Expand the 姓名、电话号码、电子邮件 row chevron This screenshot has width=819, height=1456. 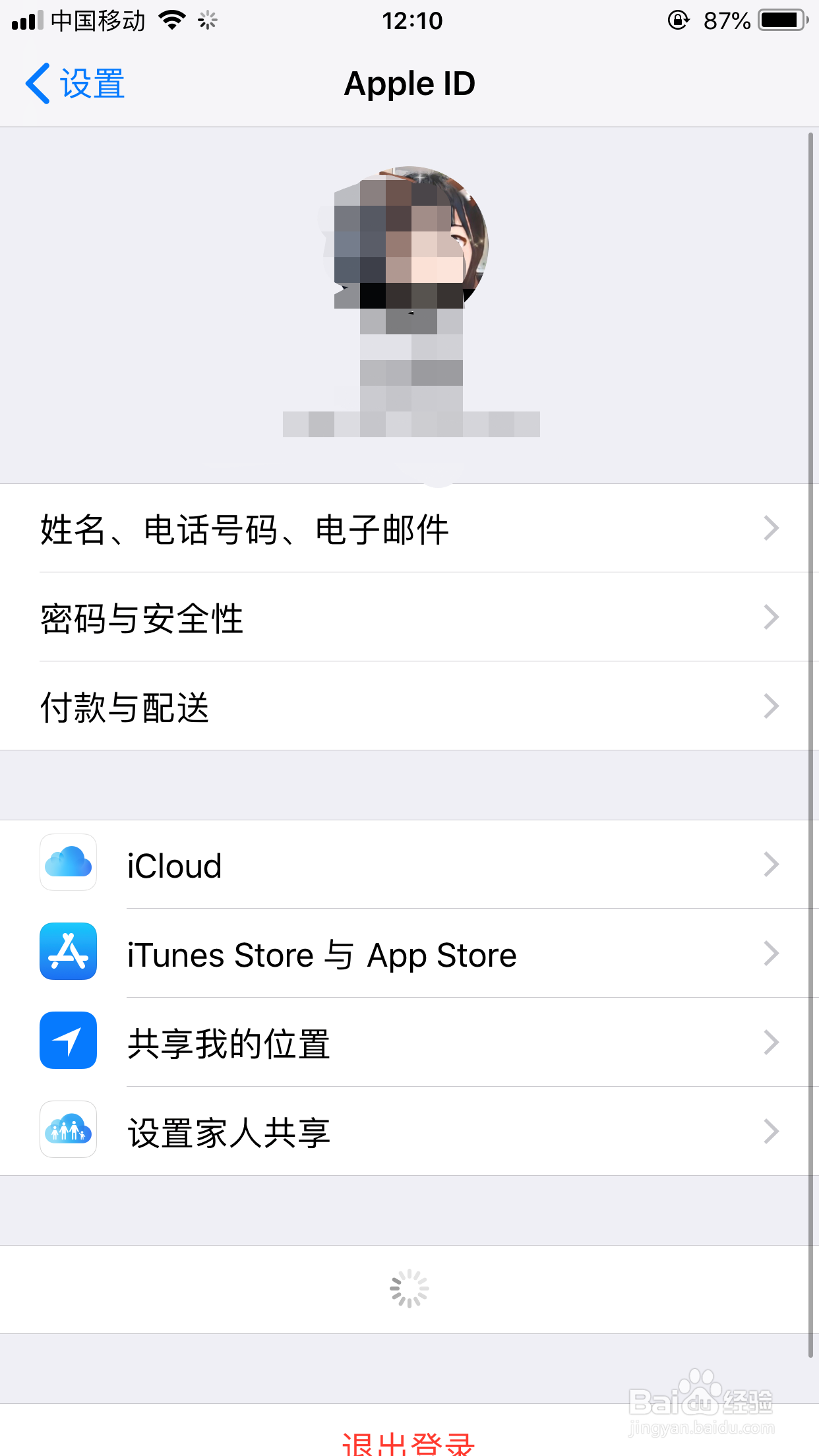point(770,528)
